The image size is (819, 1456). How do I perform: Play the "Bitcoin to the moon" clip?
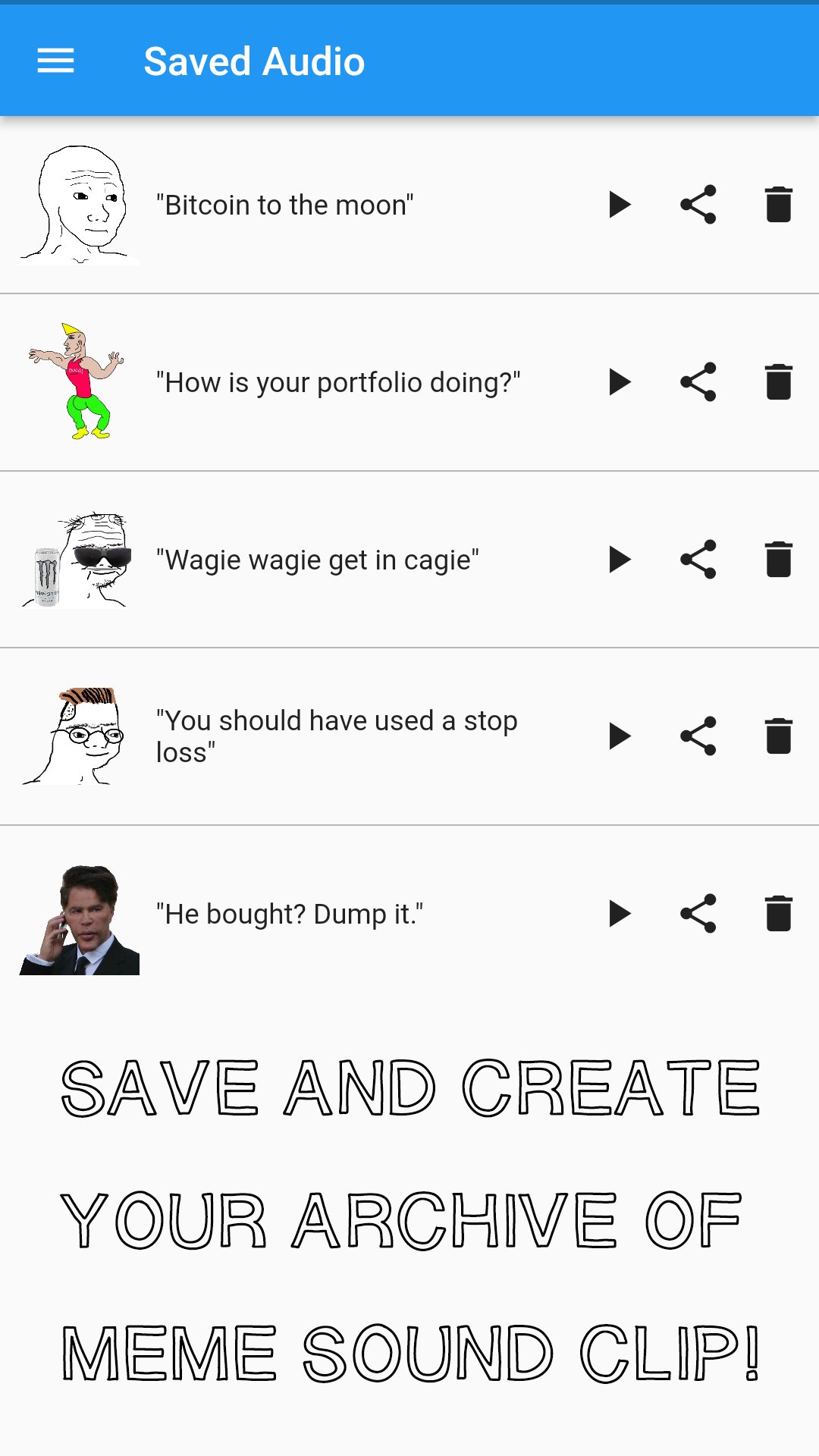click(620, 204)
